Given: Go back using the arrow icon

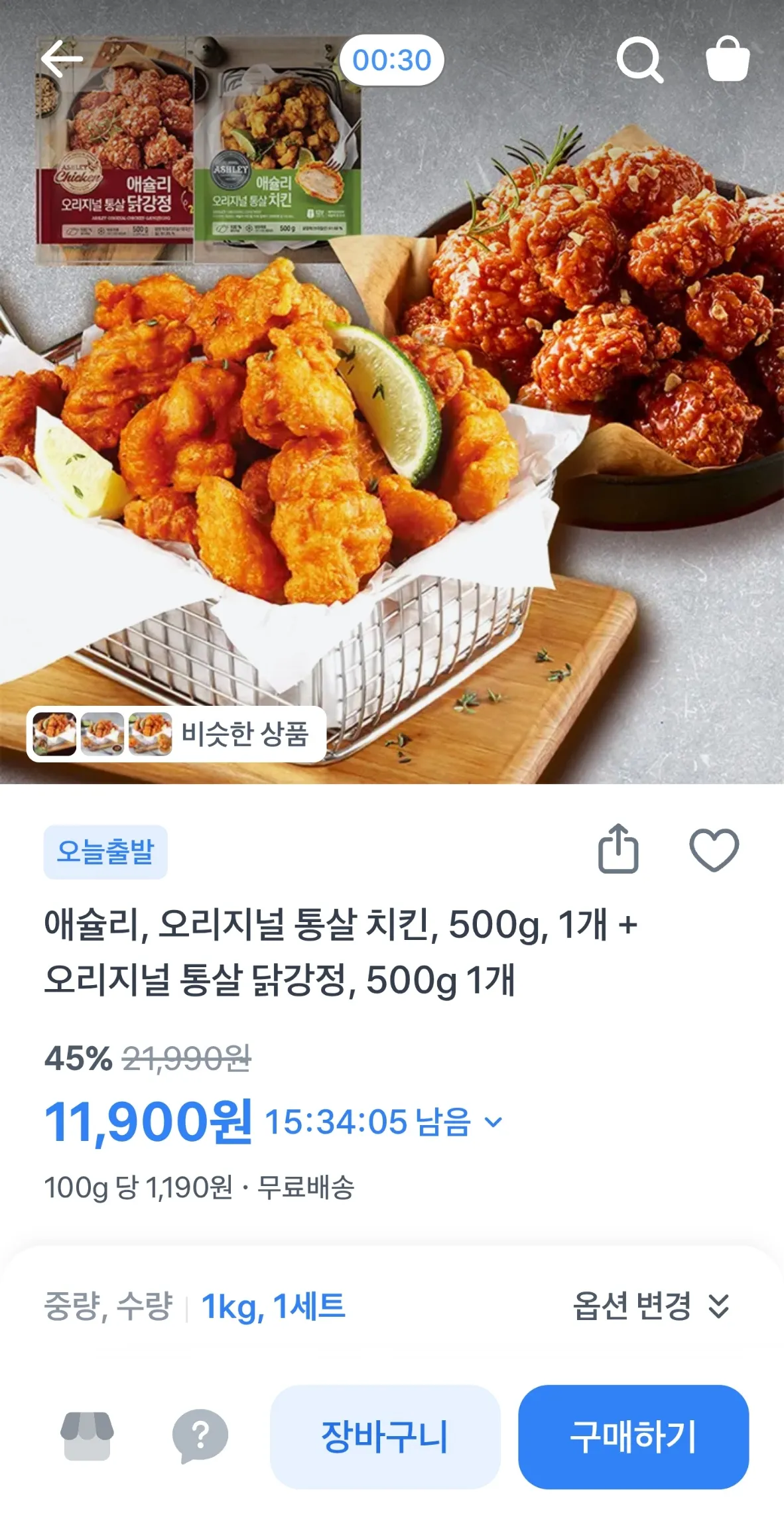Looking at the screenshot, I should tap(62, 59).
